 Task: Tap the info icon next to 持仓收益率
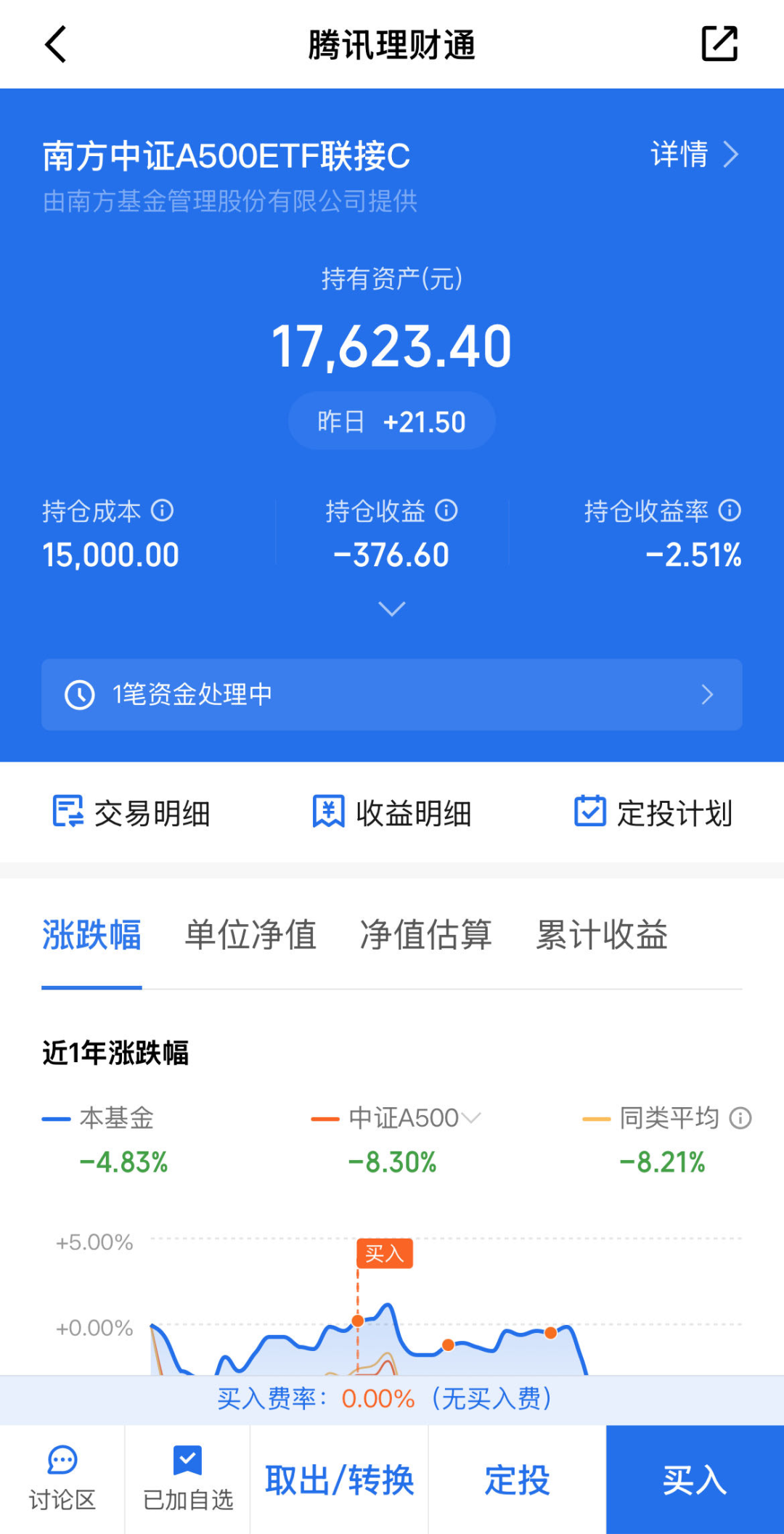(x=730, y=511)
